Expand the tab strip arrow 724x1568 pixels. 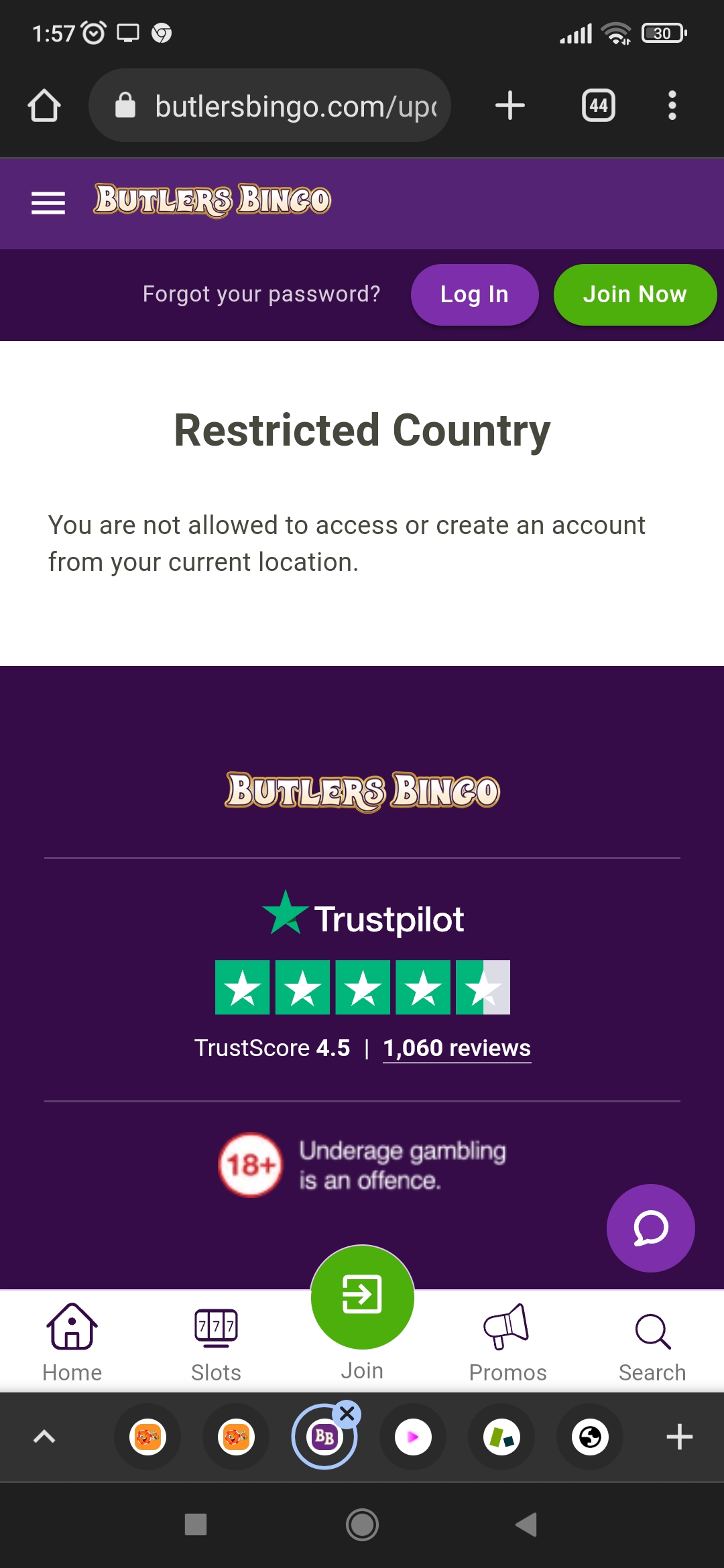pyautogui.click(x=44, y=1437)
